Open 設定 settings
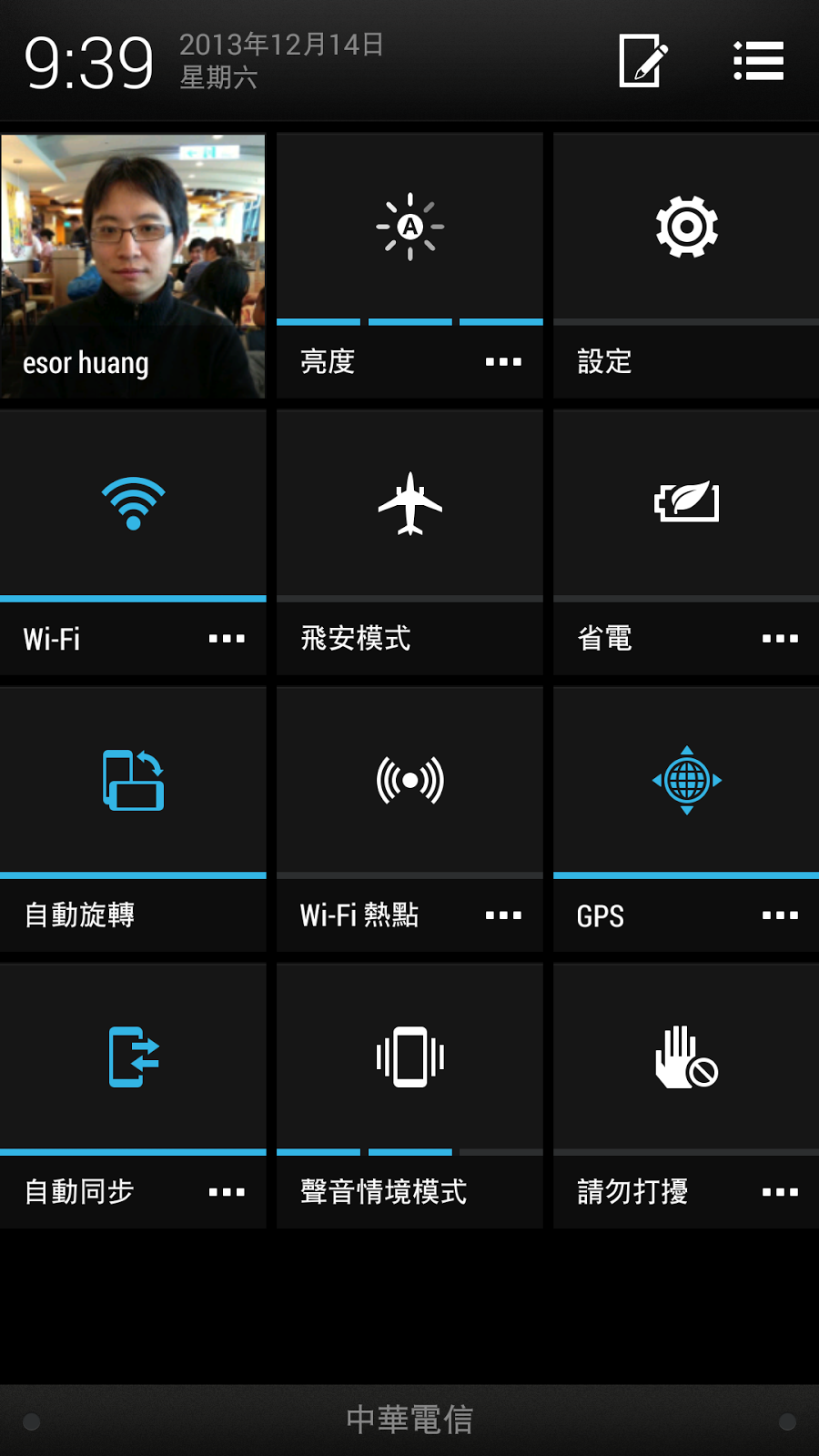 click(x=686, y=227)
